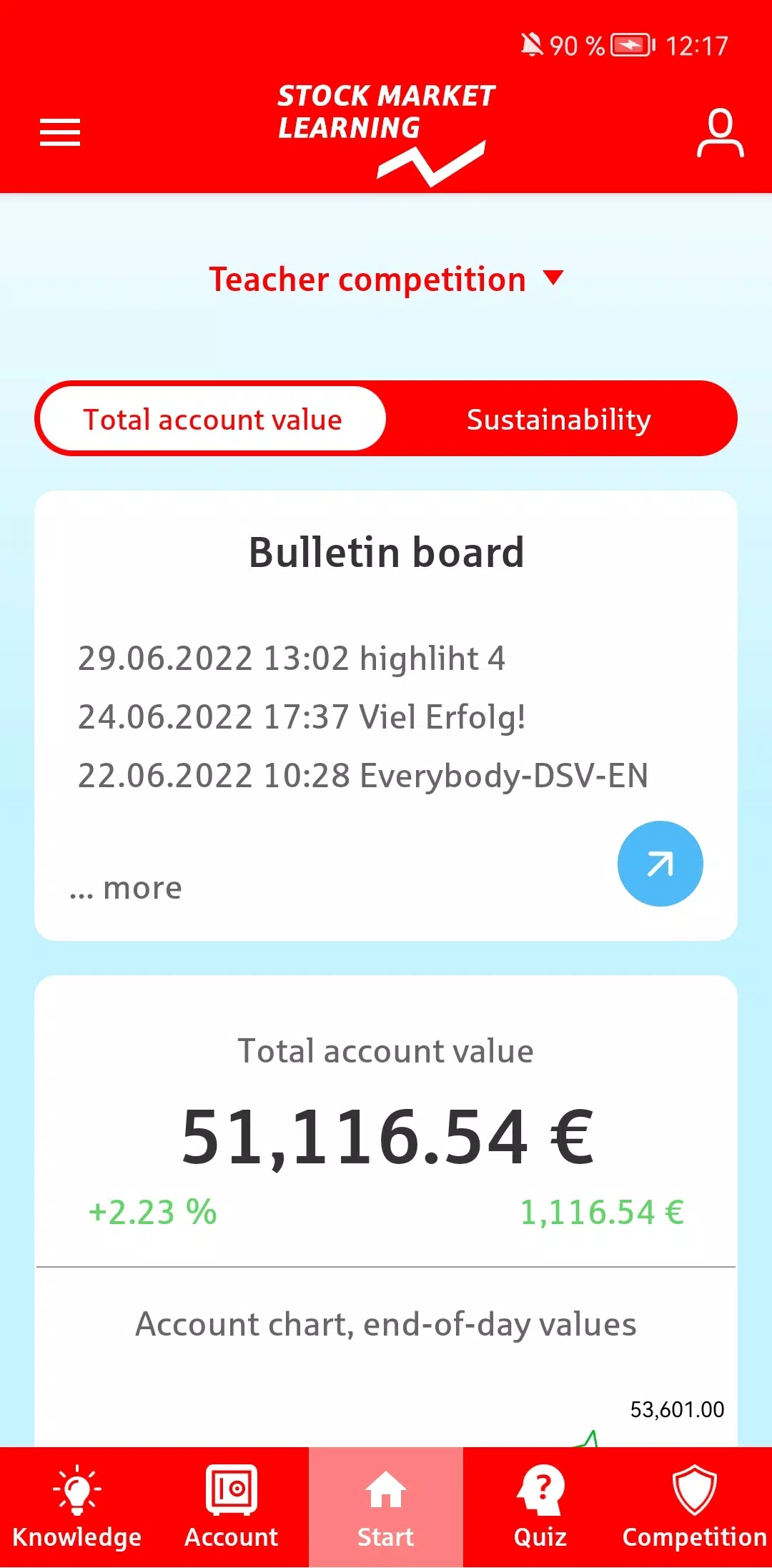772x1568 pixels.
Task: Open bulletin board with blue arrow button
Action: [x=660, y=864]
